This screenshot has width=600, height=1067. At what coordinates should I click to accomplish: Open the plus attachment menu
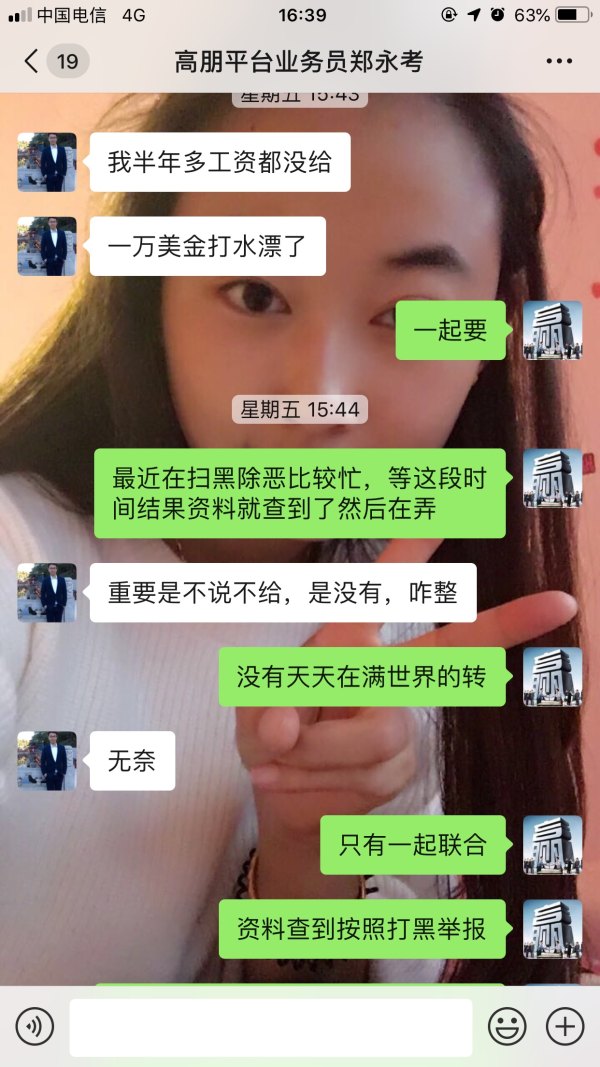pos(565,1027)
